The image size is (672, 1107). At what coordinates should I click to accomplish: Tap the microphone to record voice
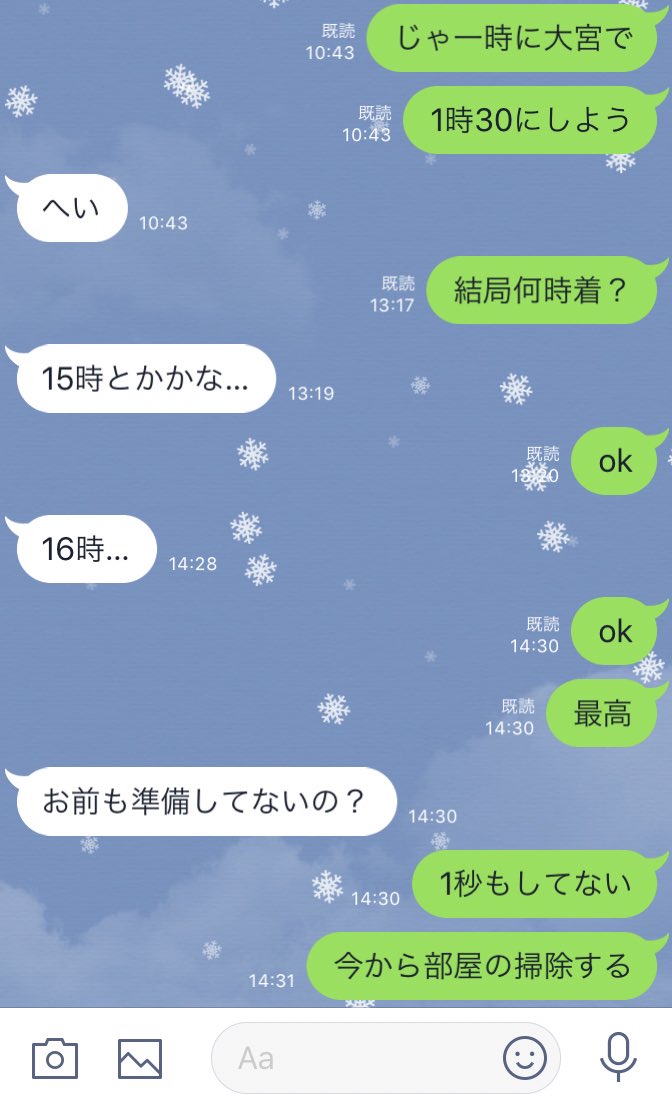(619, 1057)
